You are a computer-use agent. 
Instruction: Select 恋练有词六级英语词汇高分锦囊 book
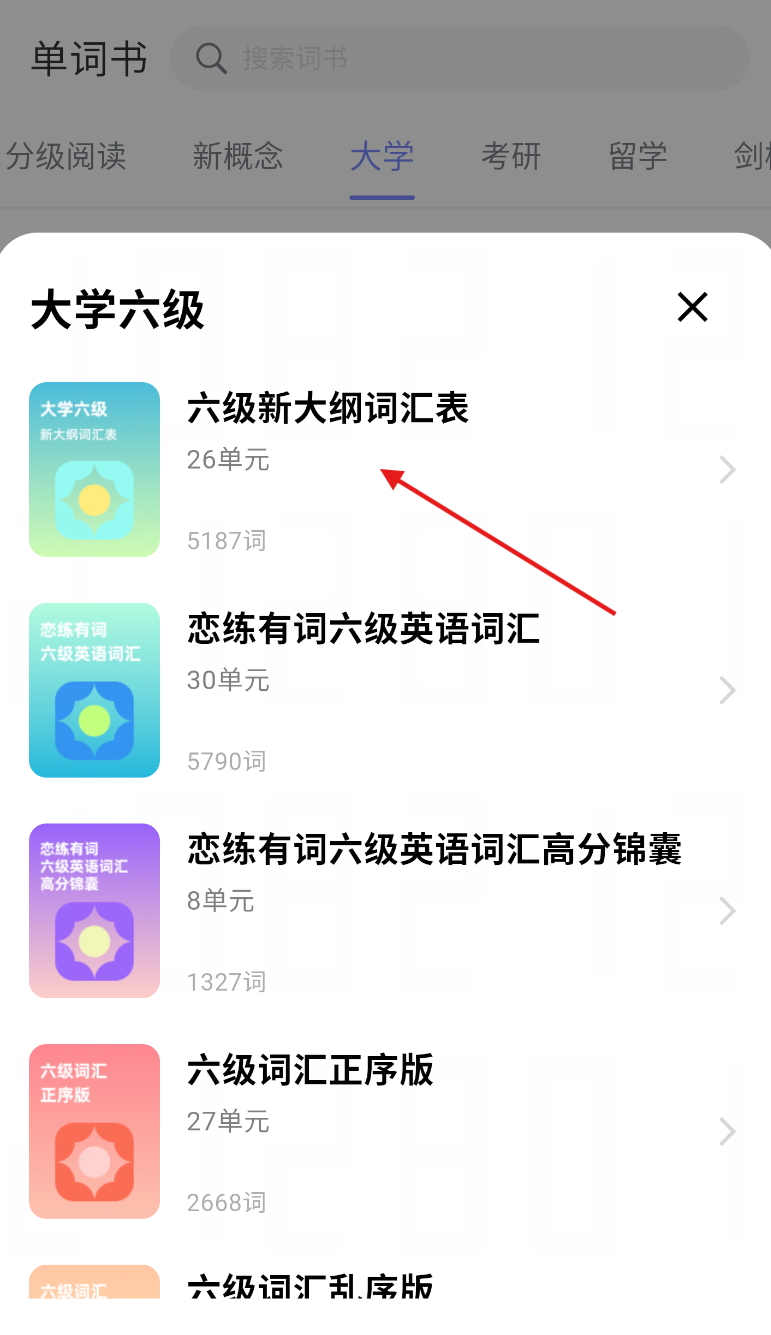coord(385,911)
